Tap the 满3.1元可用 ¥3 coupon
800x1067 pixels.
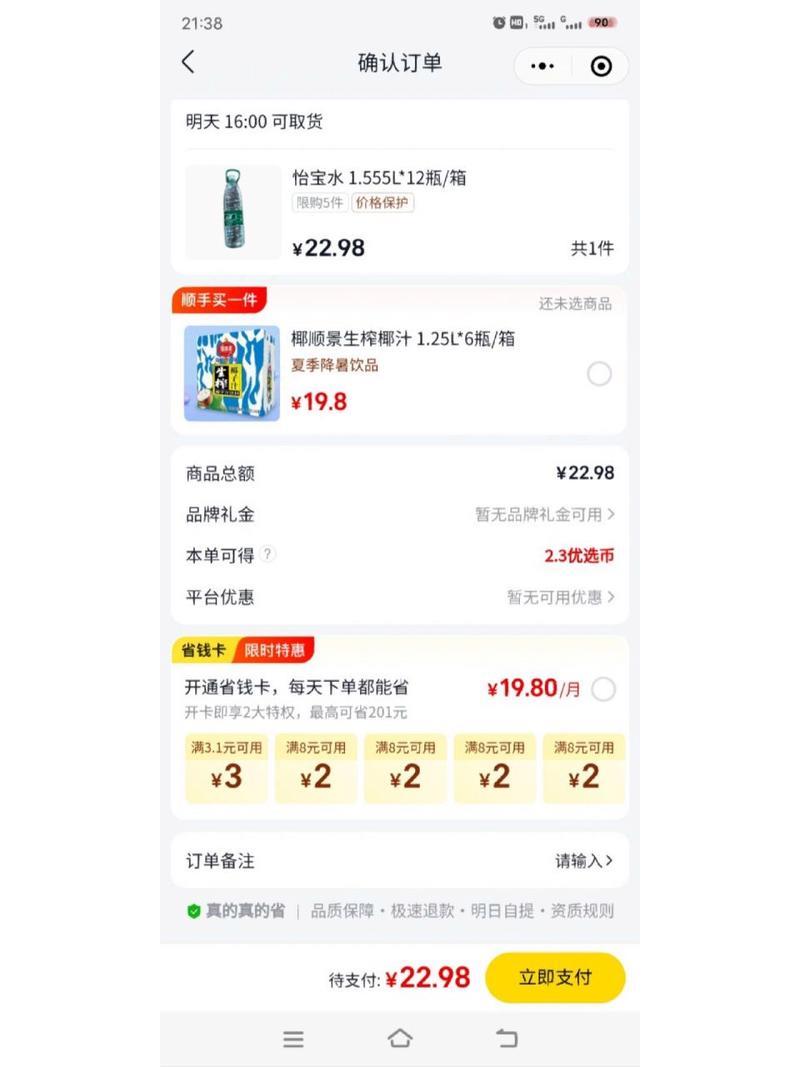(x=226, y=768)
